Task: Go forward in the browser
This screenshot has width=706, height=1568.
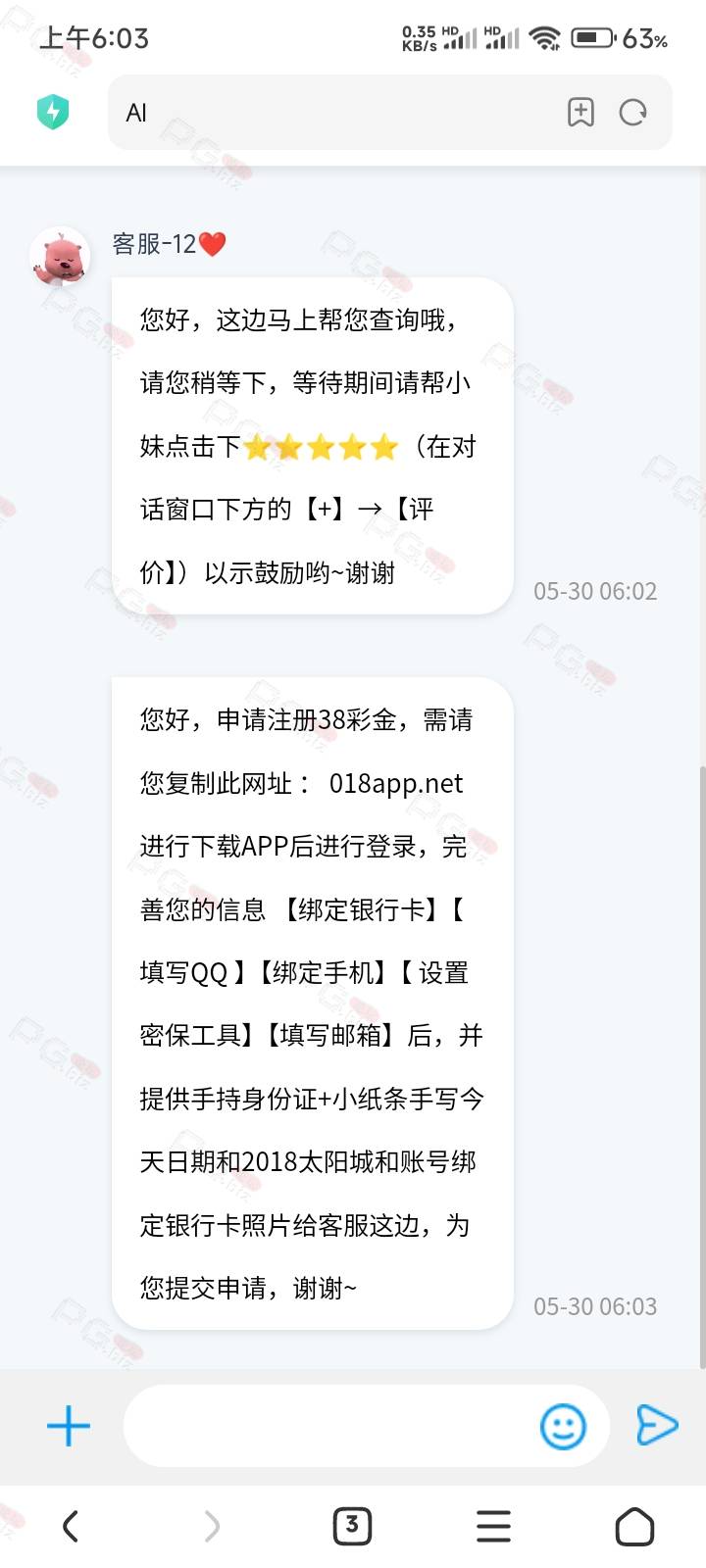Action: click(212, 1526)
